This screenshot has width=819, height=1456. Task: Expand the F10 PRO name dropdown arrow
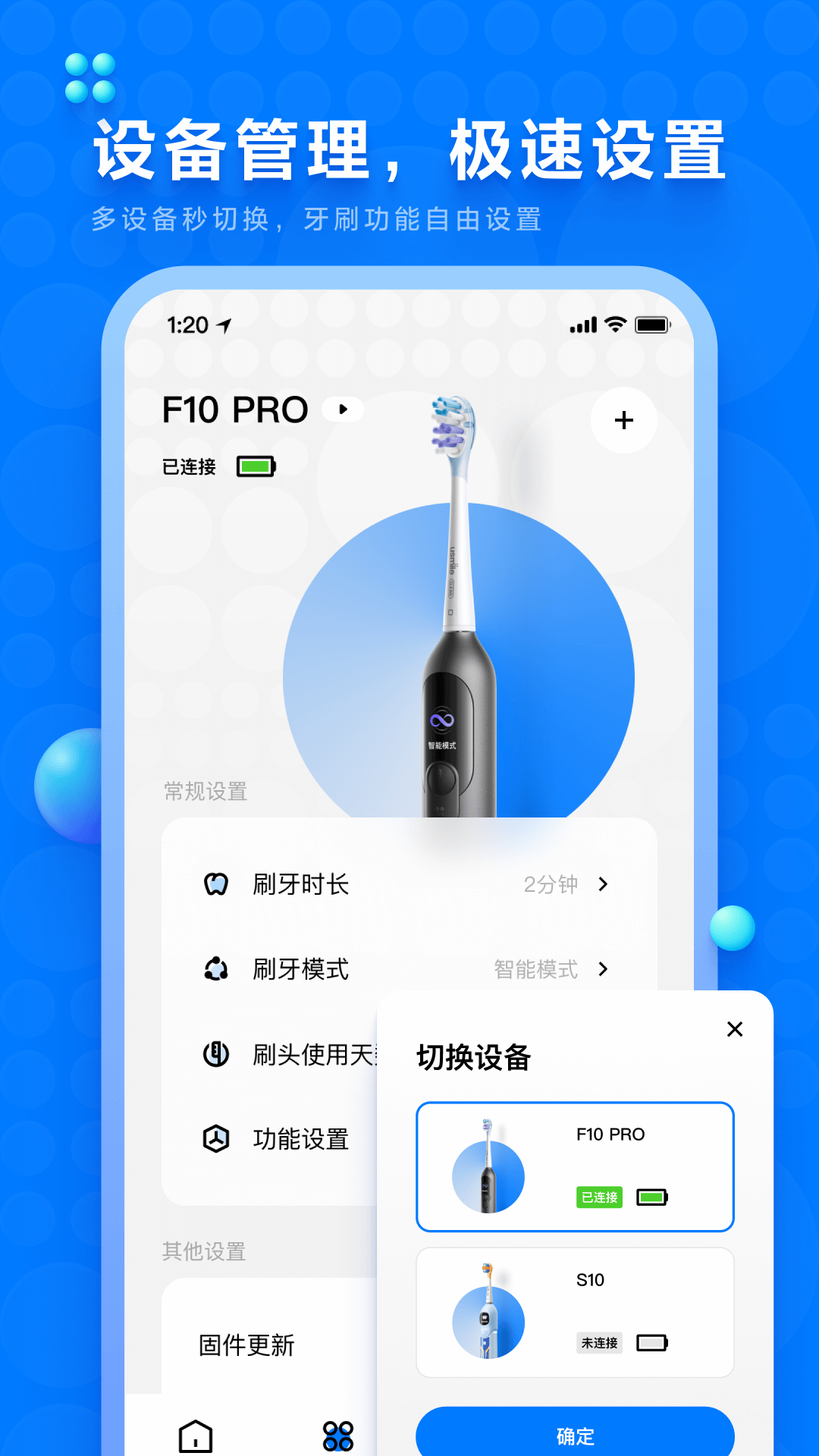tap(343, 409)
